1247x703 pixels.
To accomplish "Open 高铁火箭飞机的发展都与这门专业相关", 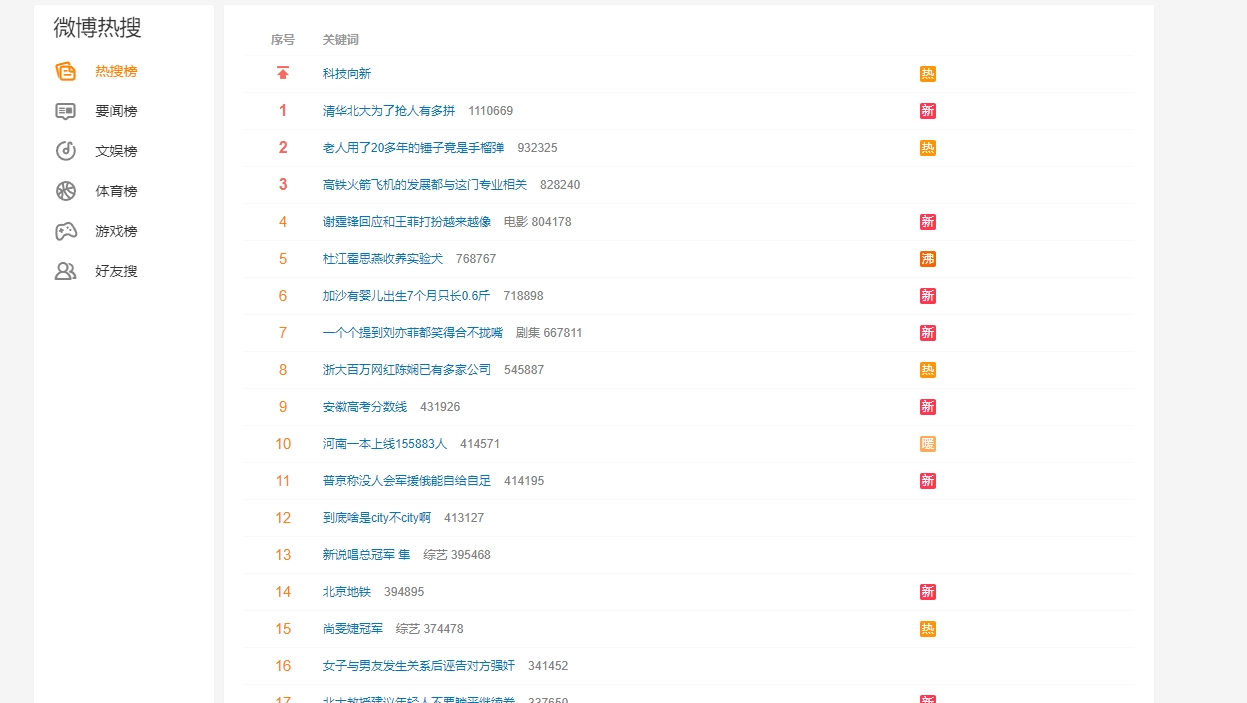I will point(425,185).
